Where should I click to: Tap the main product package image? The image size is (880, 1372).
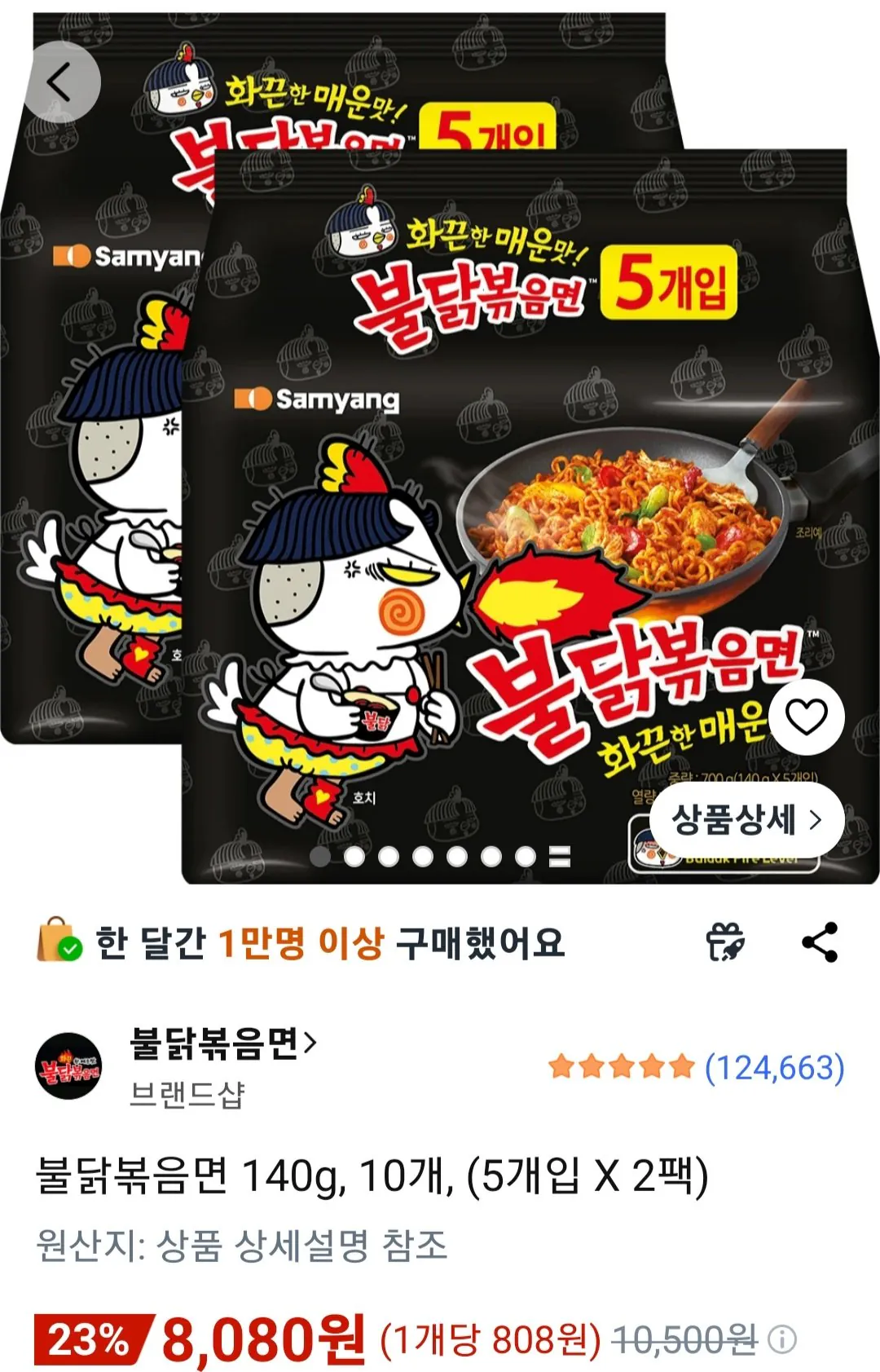pyautogui.click(x=505, y=505)
